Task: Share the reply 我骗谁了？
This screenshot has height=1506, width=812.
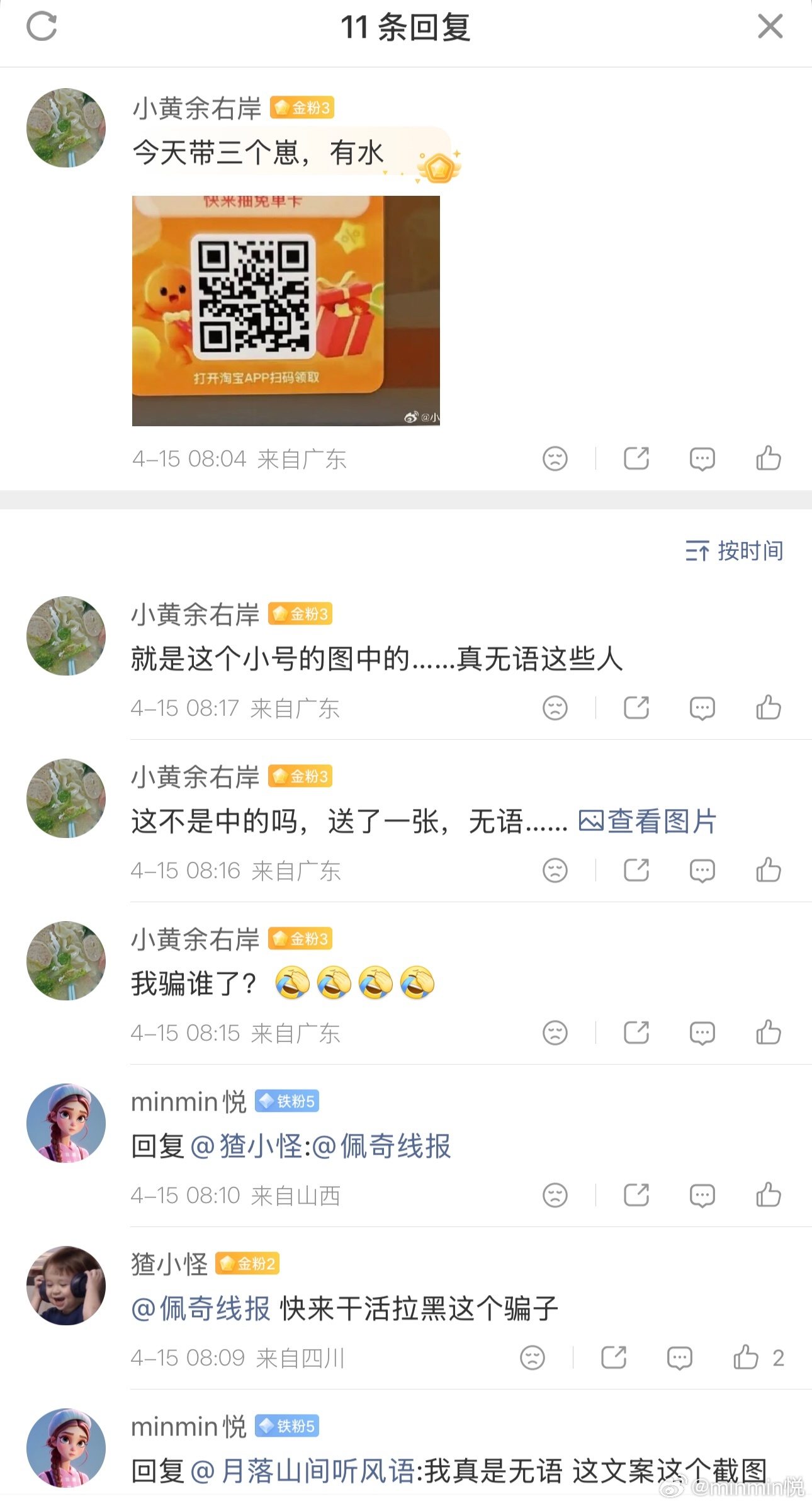Action: 636,1033
